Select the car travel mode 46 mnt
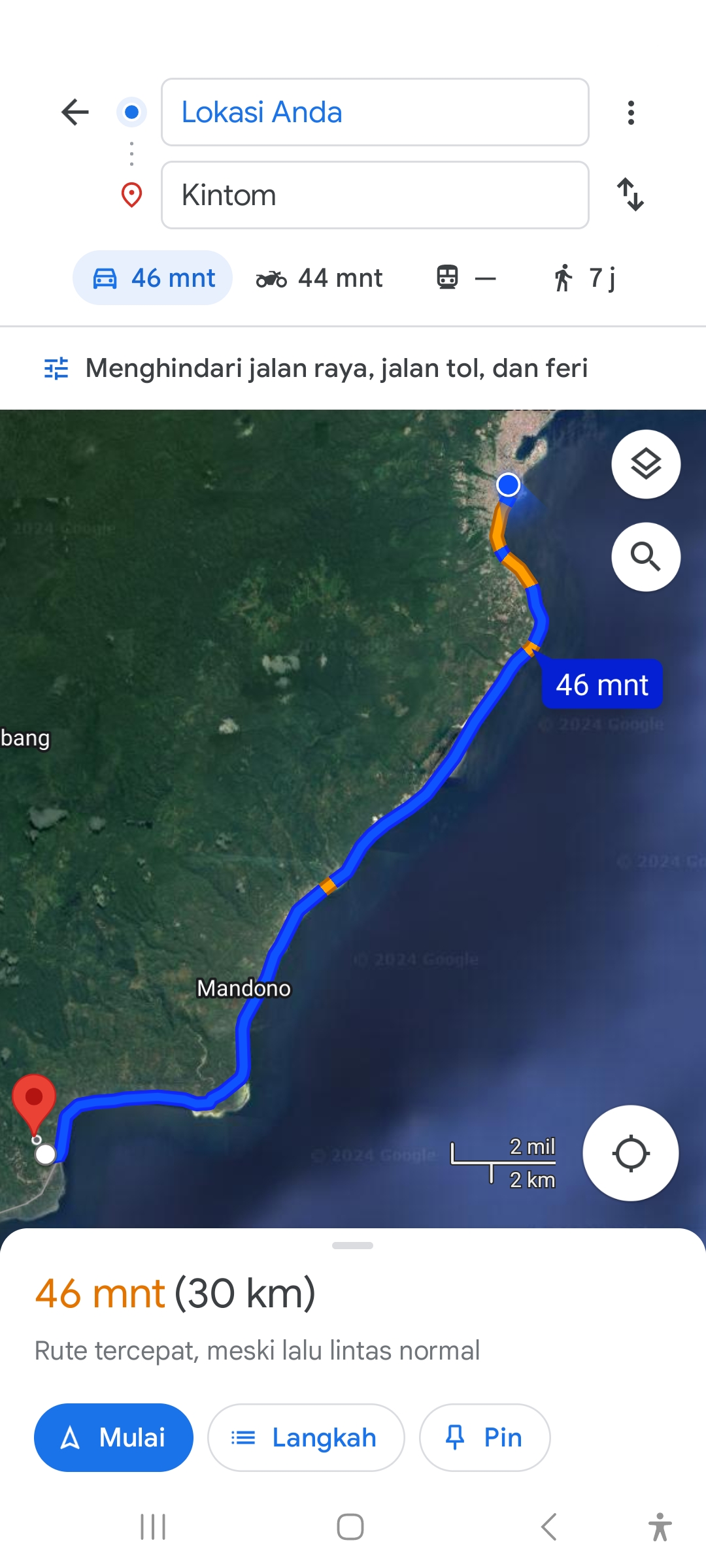The width and height of the screenshot is (706, 1568). [x=153, y=278]
